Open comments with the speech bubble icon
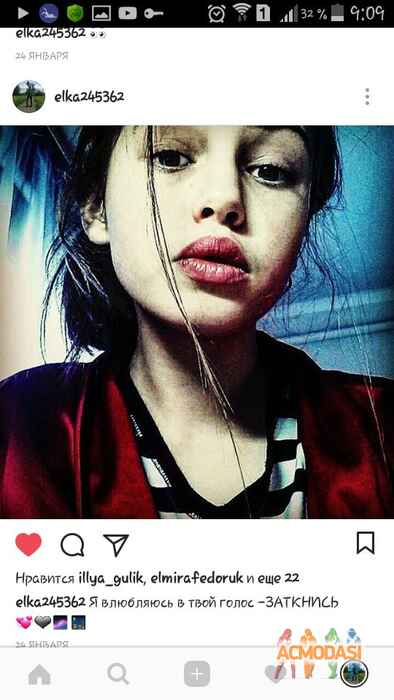Image resolution: width=394 pixels, height=700 pixels. coord(72,545)
